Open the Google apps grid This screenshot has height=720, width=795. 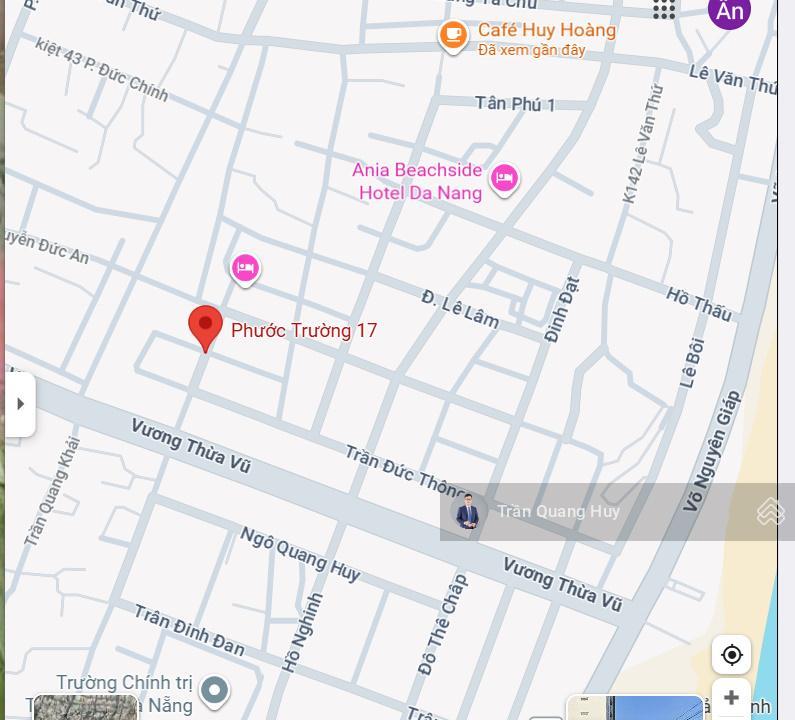click(664, 9)
